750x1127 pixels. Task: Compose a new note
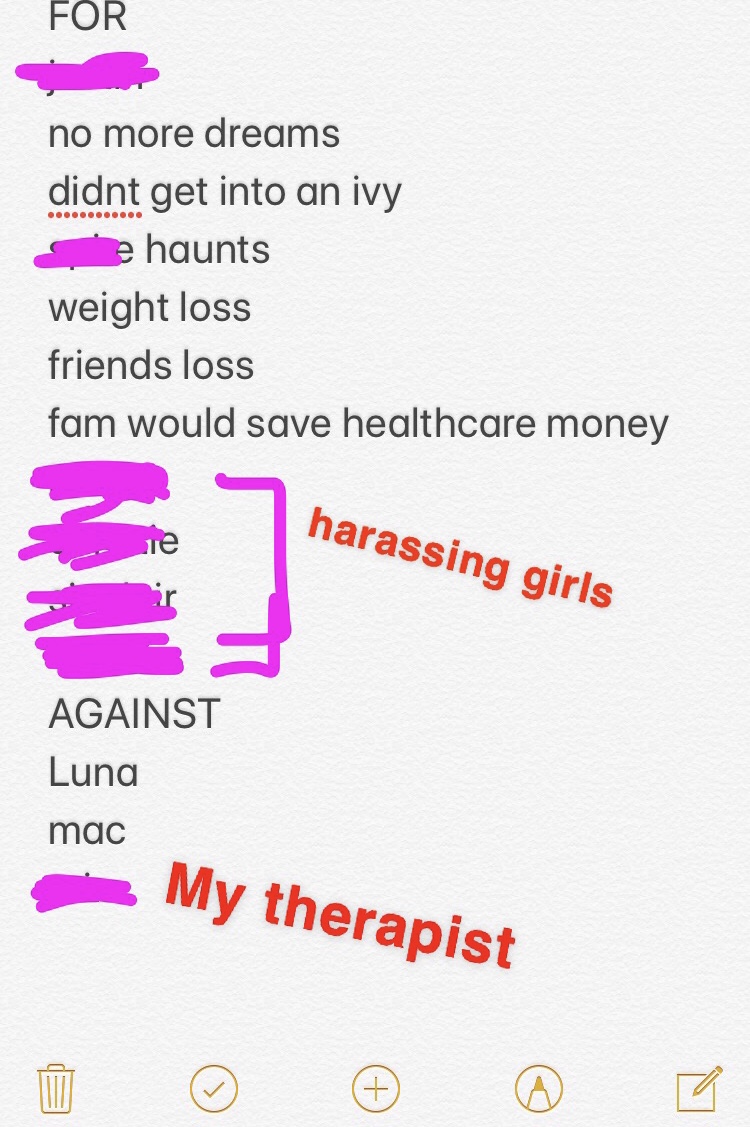click(699, 1088)
